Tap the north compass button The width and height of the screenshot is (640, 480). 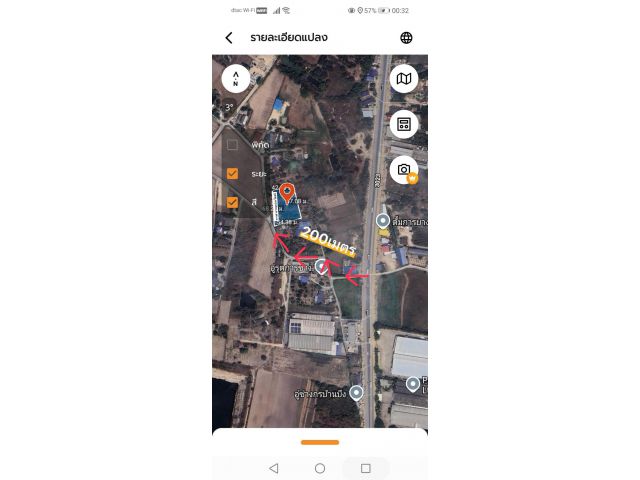pos(235,78)
